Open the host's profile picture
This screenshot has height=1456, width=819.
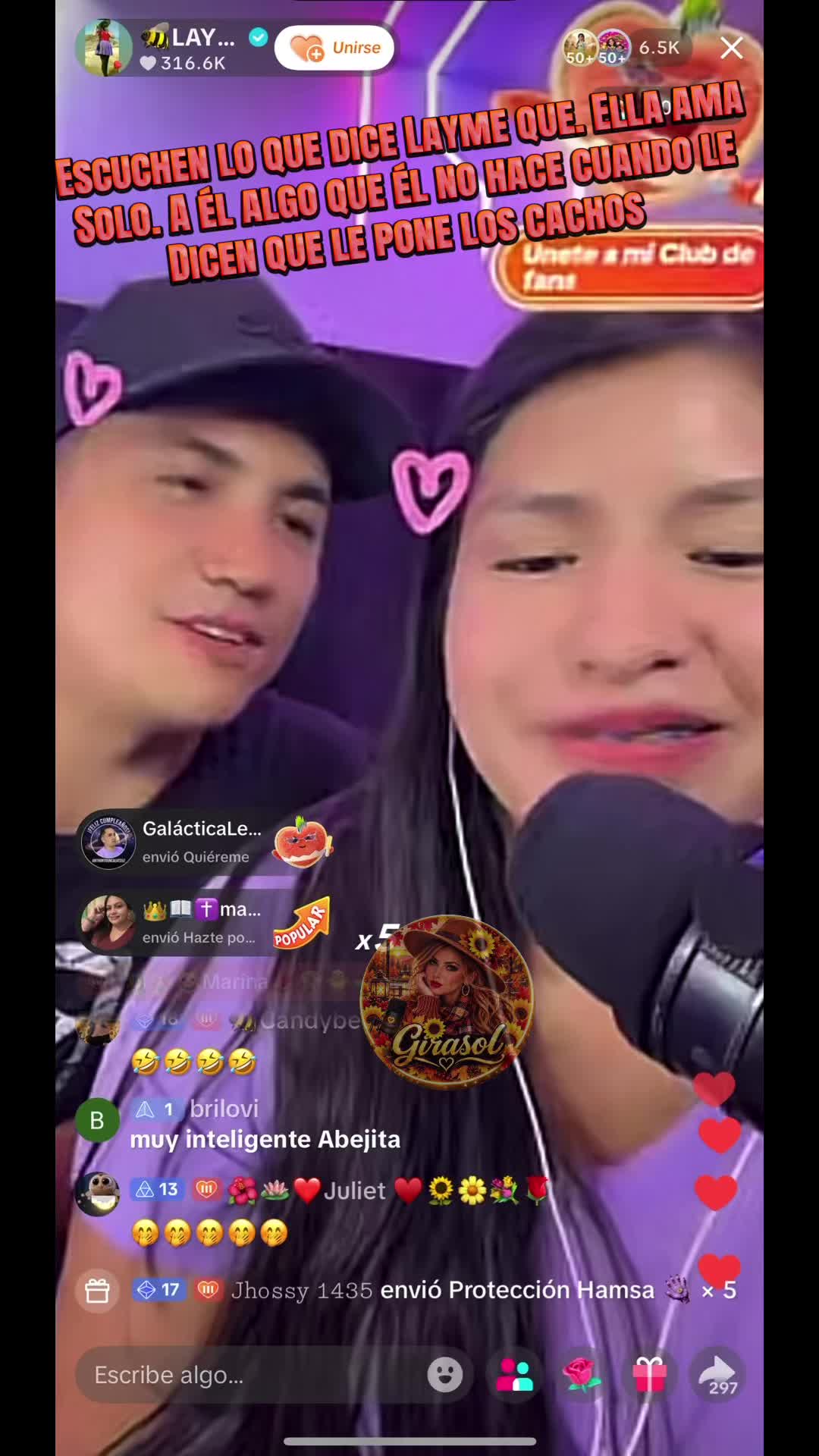tap(105, 48)
